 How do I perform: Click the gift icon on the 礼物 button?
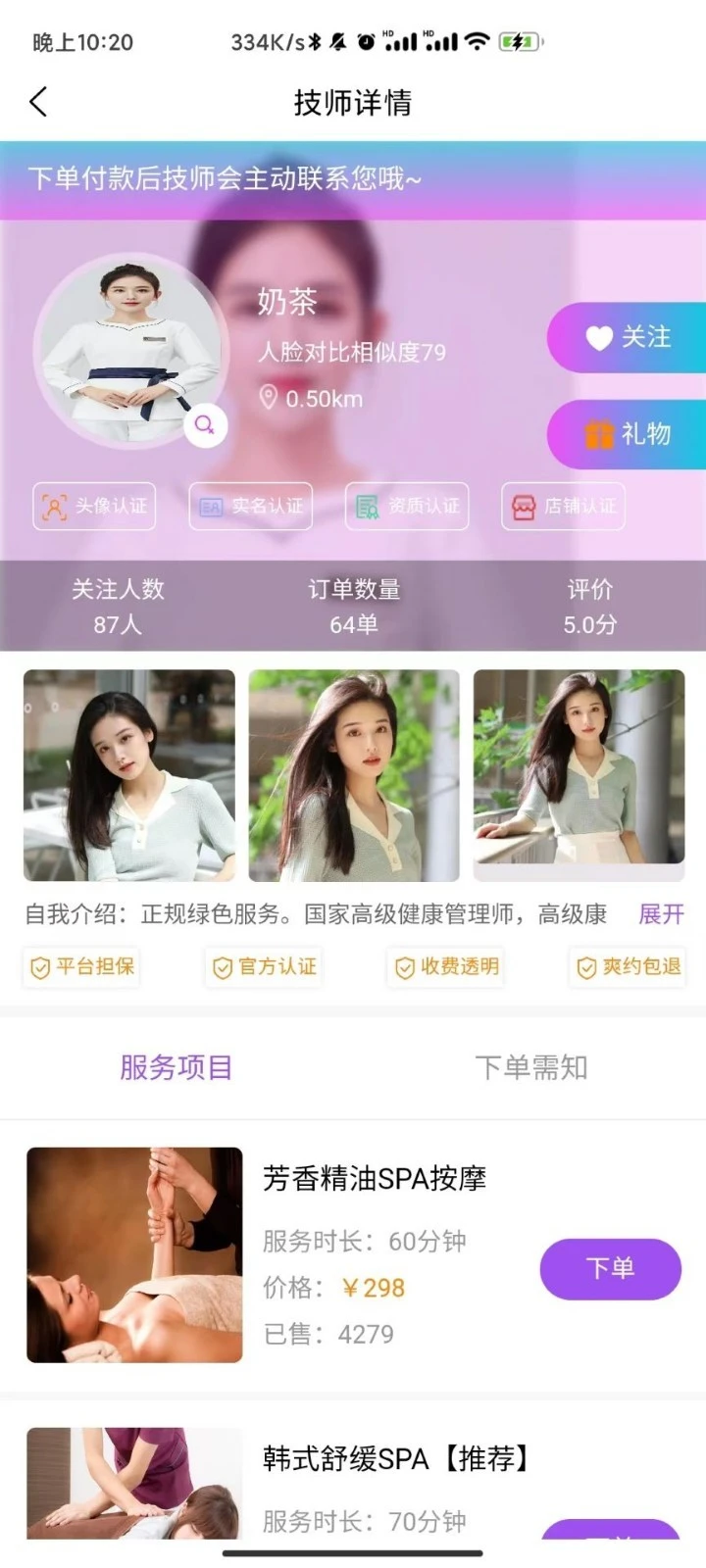tap(598, 434)
